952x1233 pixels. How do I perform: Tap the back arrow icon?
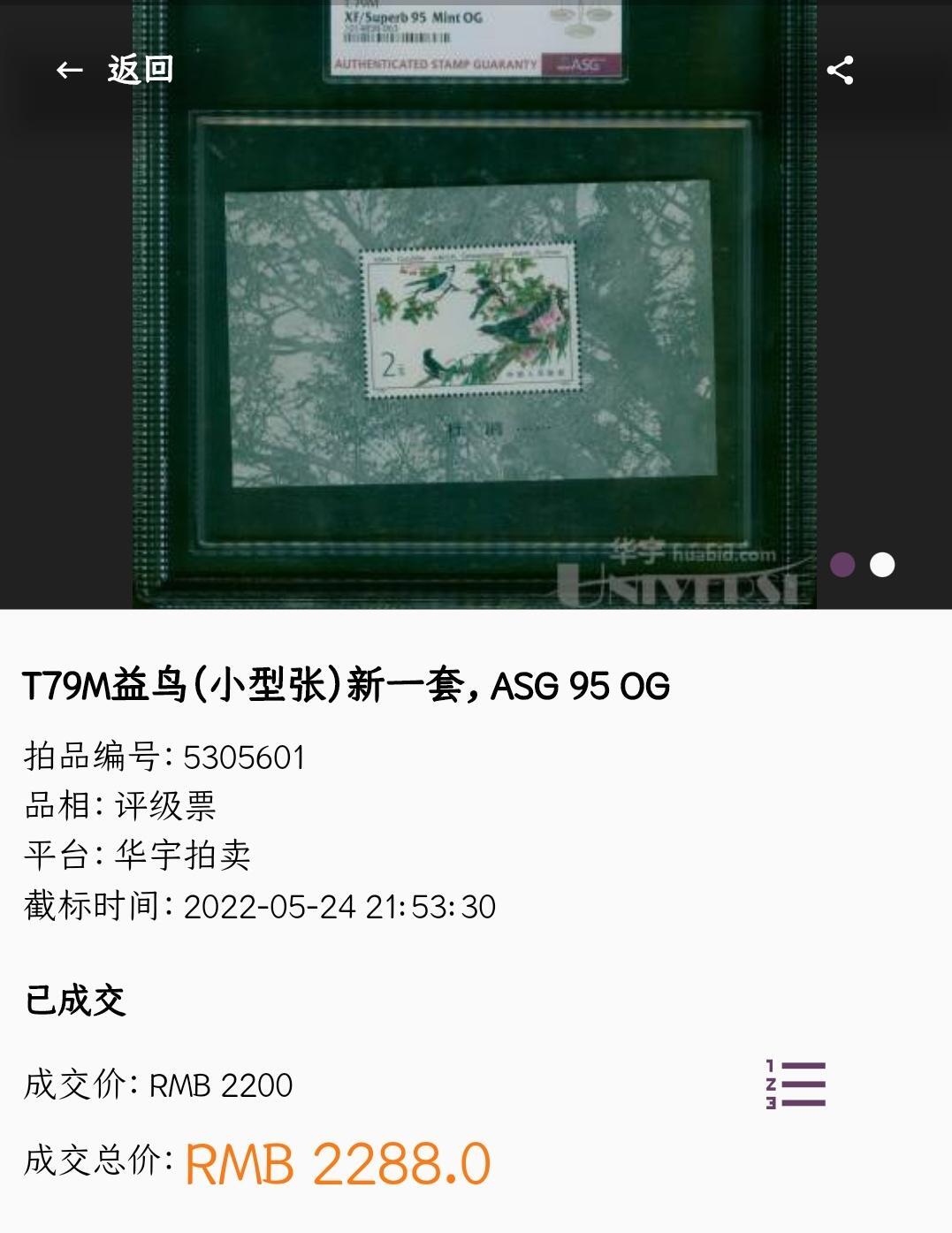67,71
